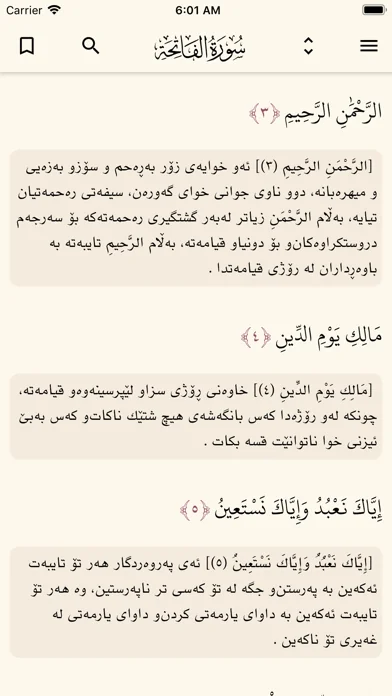Open the up-down verse picker arrows
Viewport: 392px width, 696px height.
tap(308, 46)
